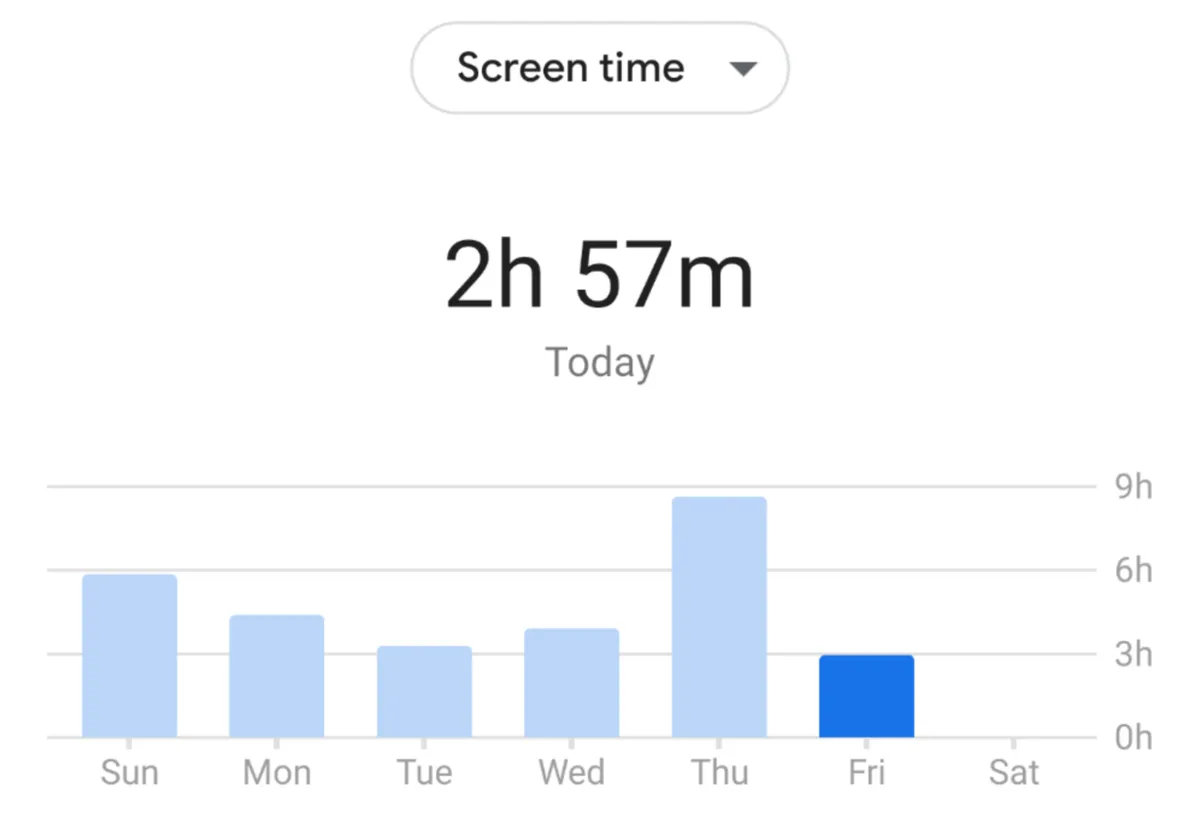Image resolution: width=1200 pixels, height=824 pixels.
Task: Select the Wednesday usage bar
Action: tap(572, 683)
